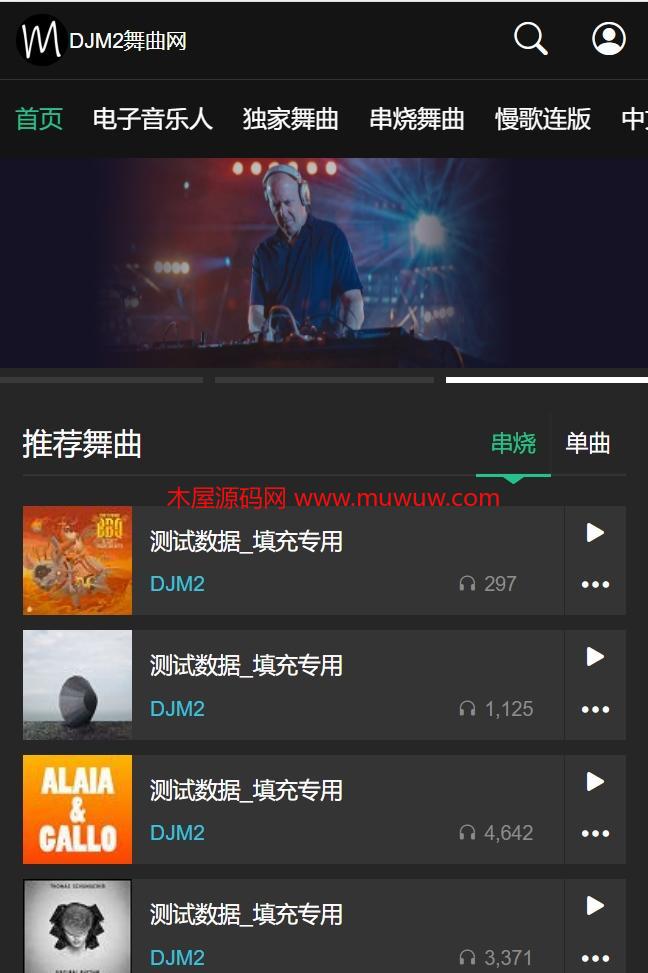Screen dimensions: 648x973
Task: Open the ALAIA & GALLO cover track
Action: (78, 809)
